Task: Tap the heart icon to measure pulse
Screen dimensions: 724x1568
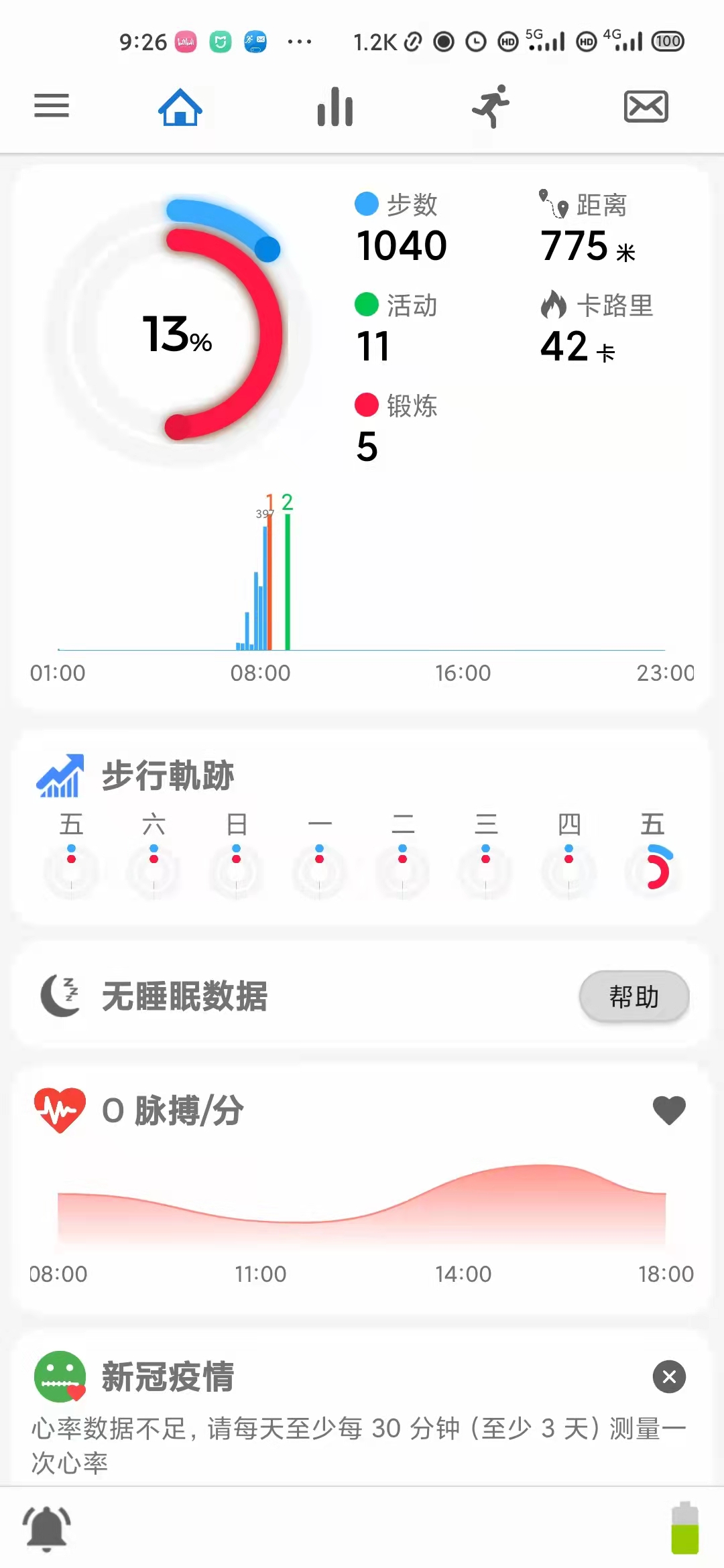Action: click(x=668, y=1110)
